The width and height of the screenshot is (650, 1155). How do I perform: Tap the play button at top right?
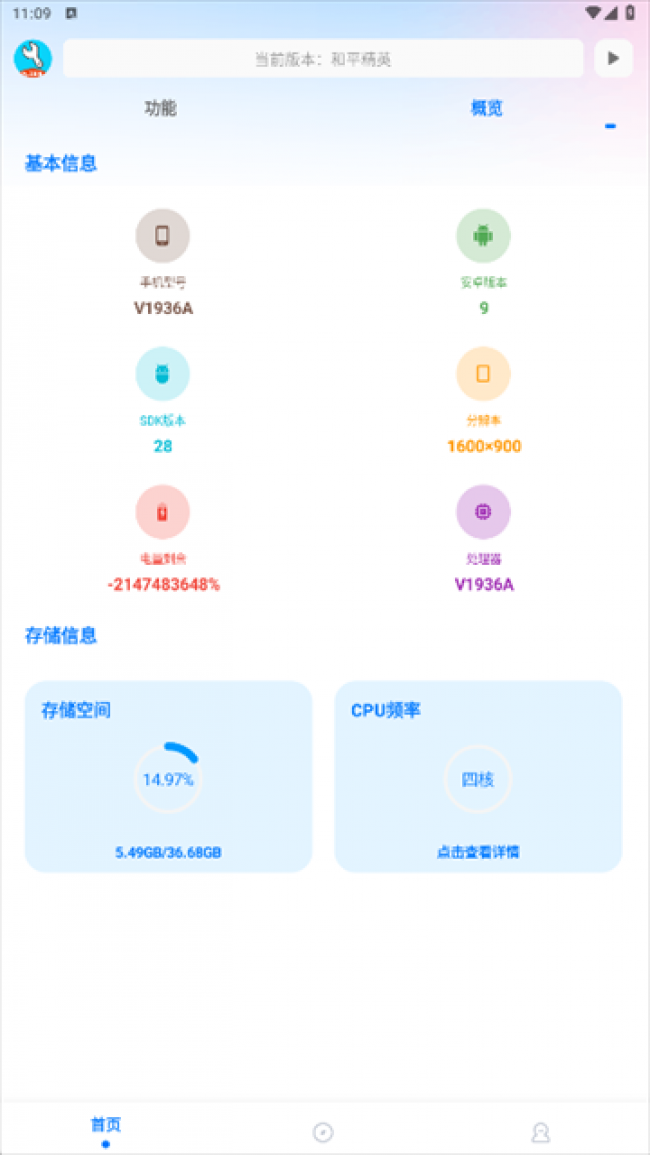[613, 58]
